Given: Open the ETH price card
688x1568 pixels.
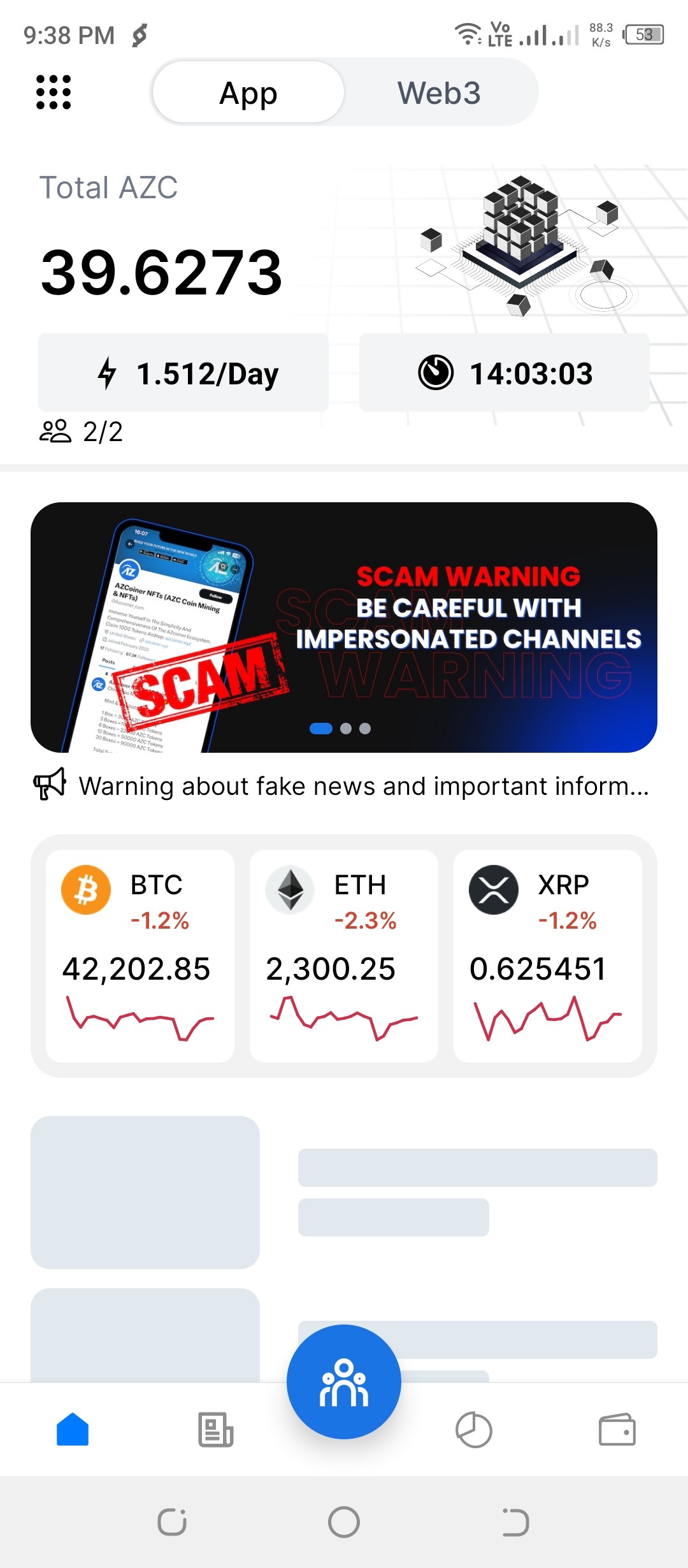Looking at the screenshot, I should pos(344,955).
